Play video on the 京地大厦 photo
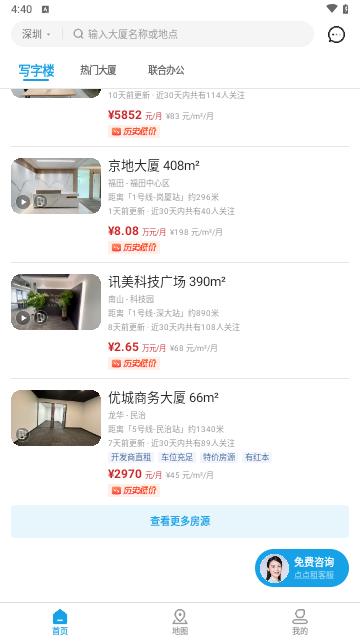This screenshot has width=360, height=640. click(x=23, y=201)
